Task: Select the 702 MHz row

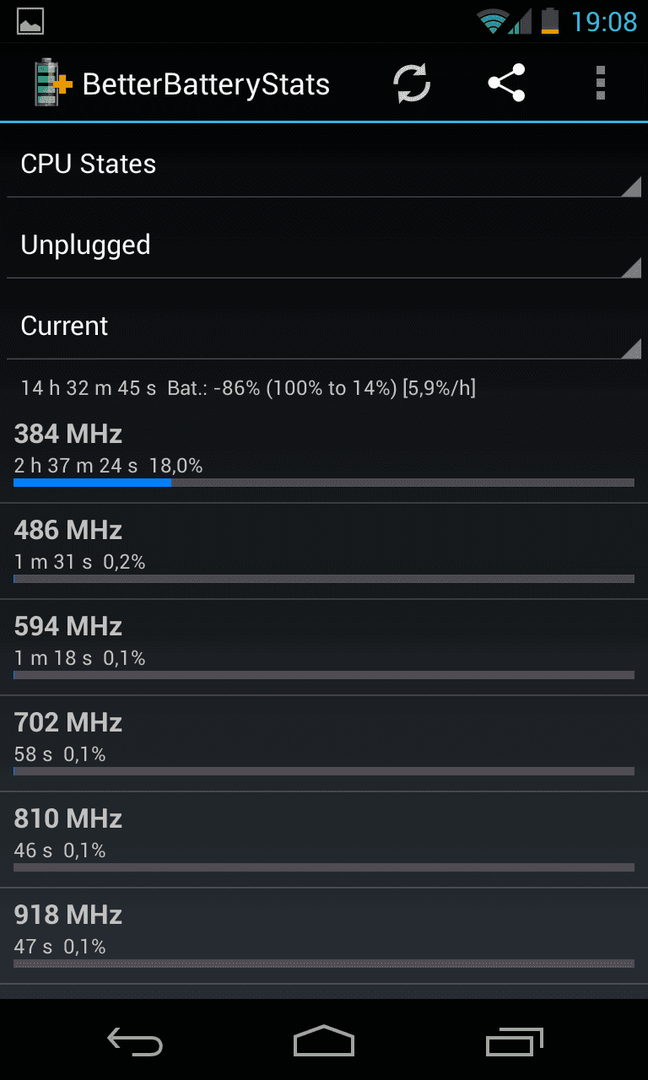Action: click(x=324, y=743)
